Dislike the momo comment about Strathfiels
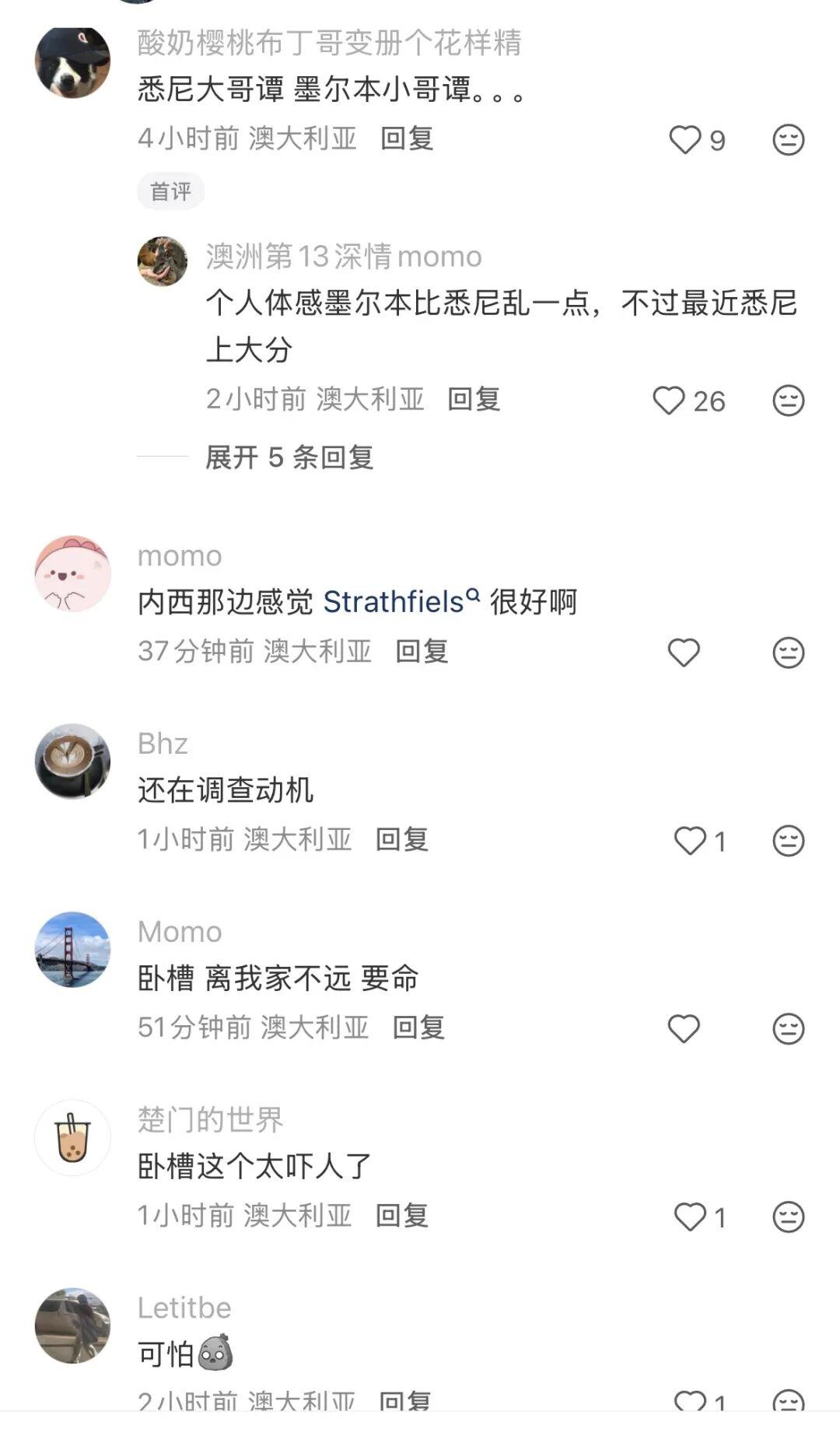840x1432 pixels. pyautogui.click(x=788, y=652)
